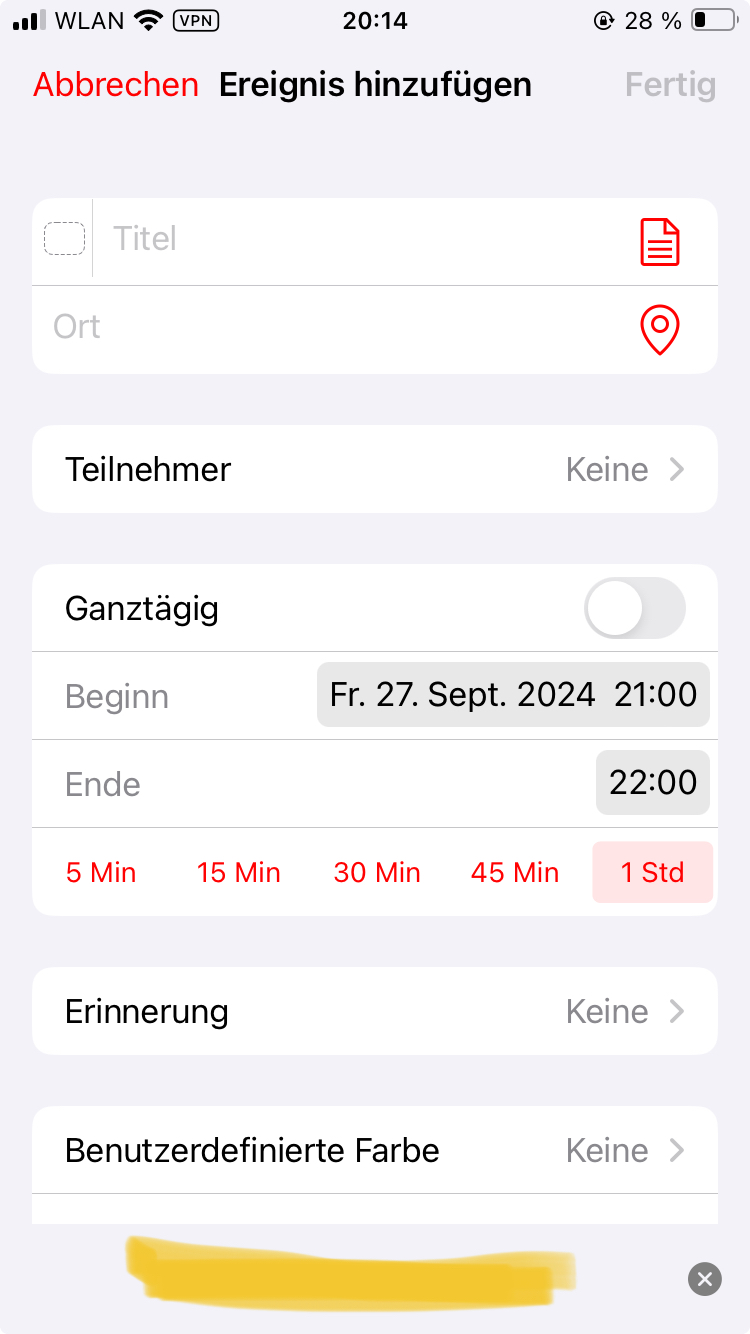Tap the Ort location field
The width and height of the screenshot is (750, 1334).
point(330,328)
